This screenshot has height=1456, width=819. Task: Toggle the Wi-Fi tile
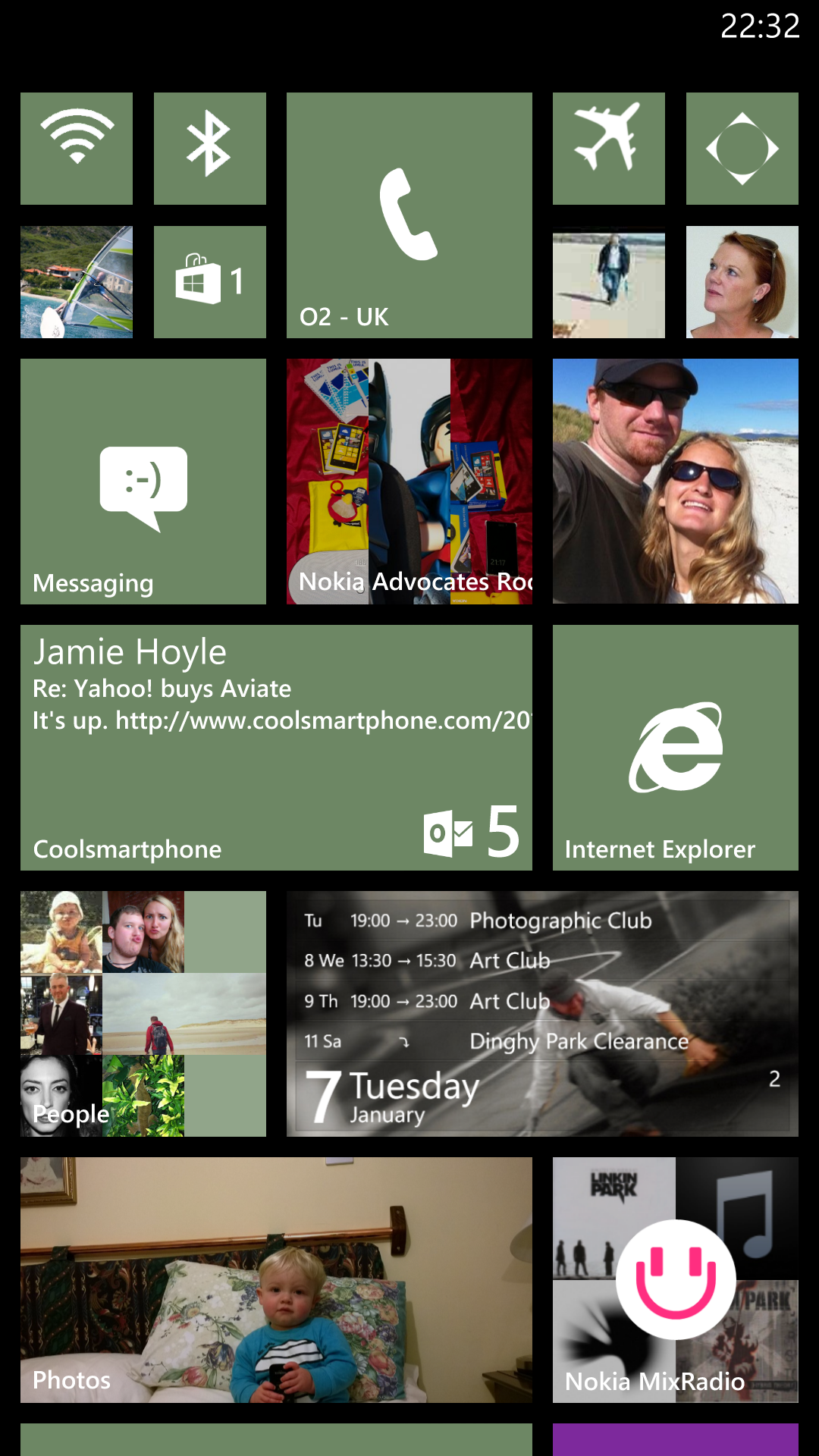coord(77,149)
